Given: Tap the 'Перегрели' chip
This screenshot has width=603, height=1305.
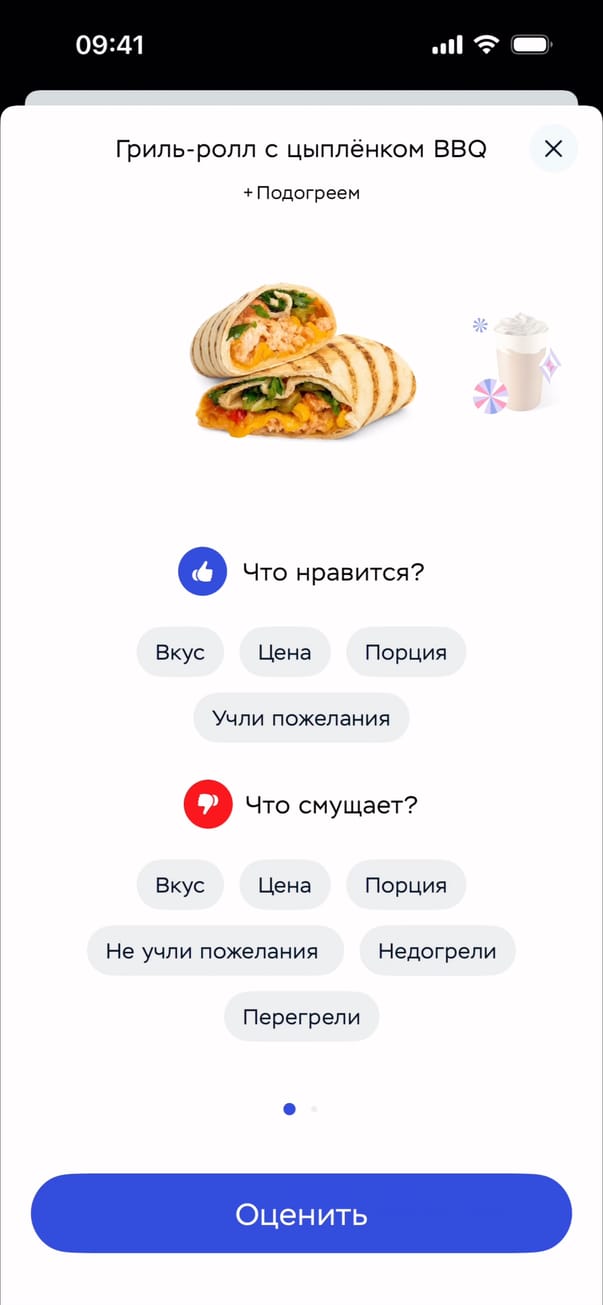Looking at the screenshot, I should (x=301, y=1017).
